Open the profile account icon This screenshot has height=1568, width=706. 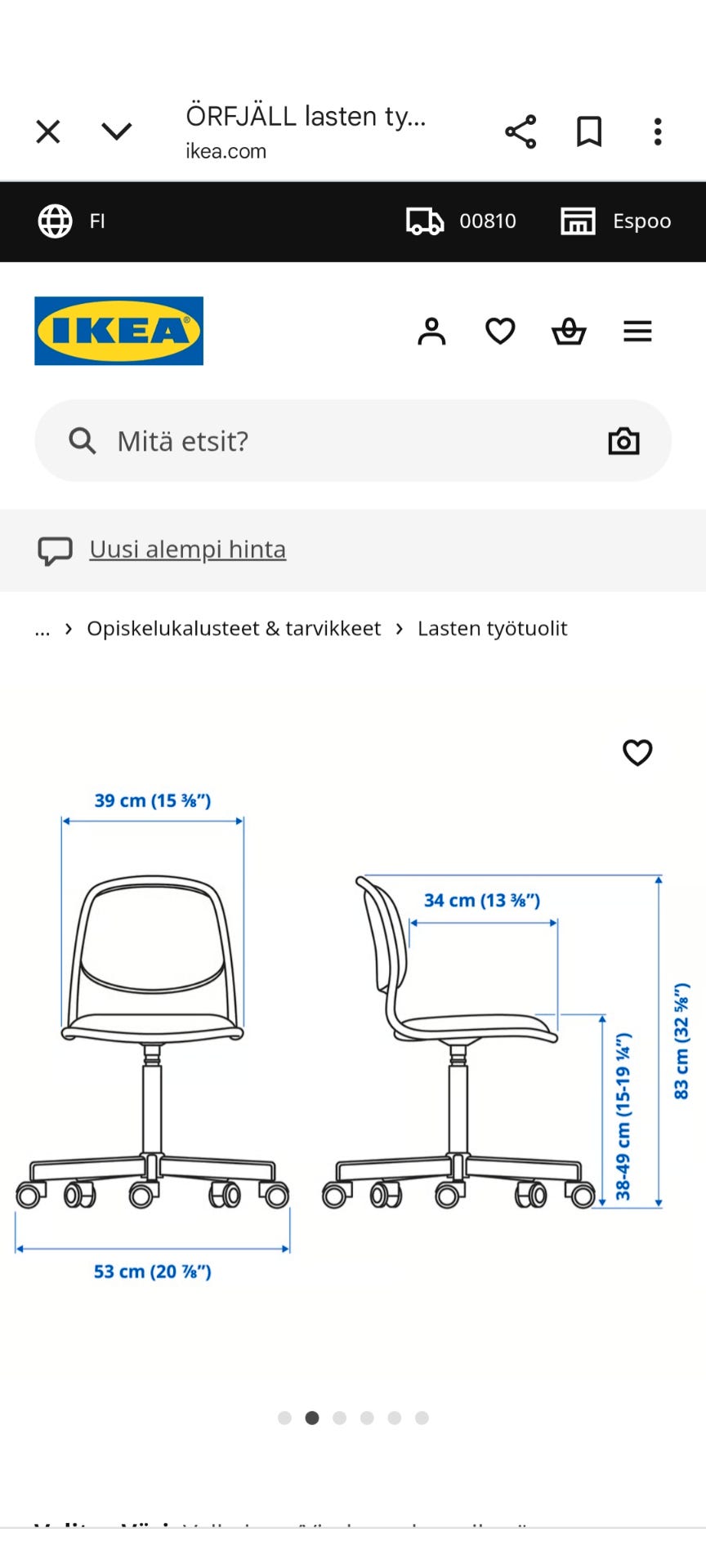pos(431,332)
